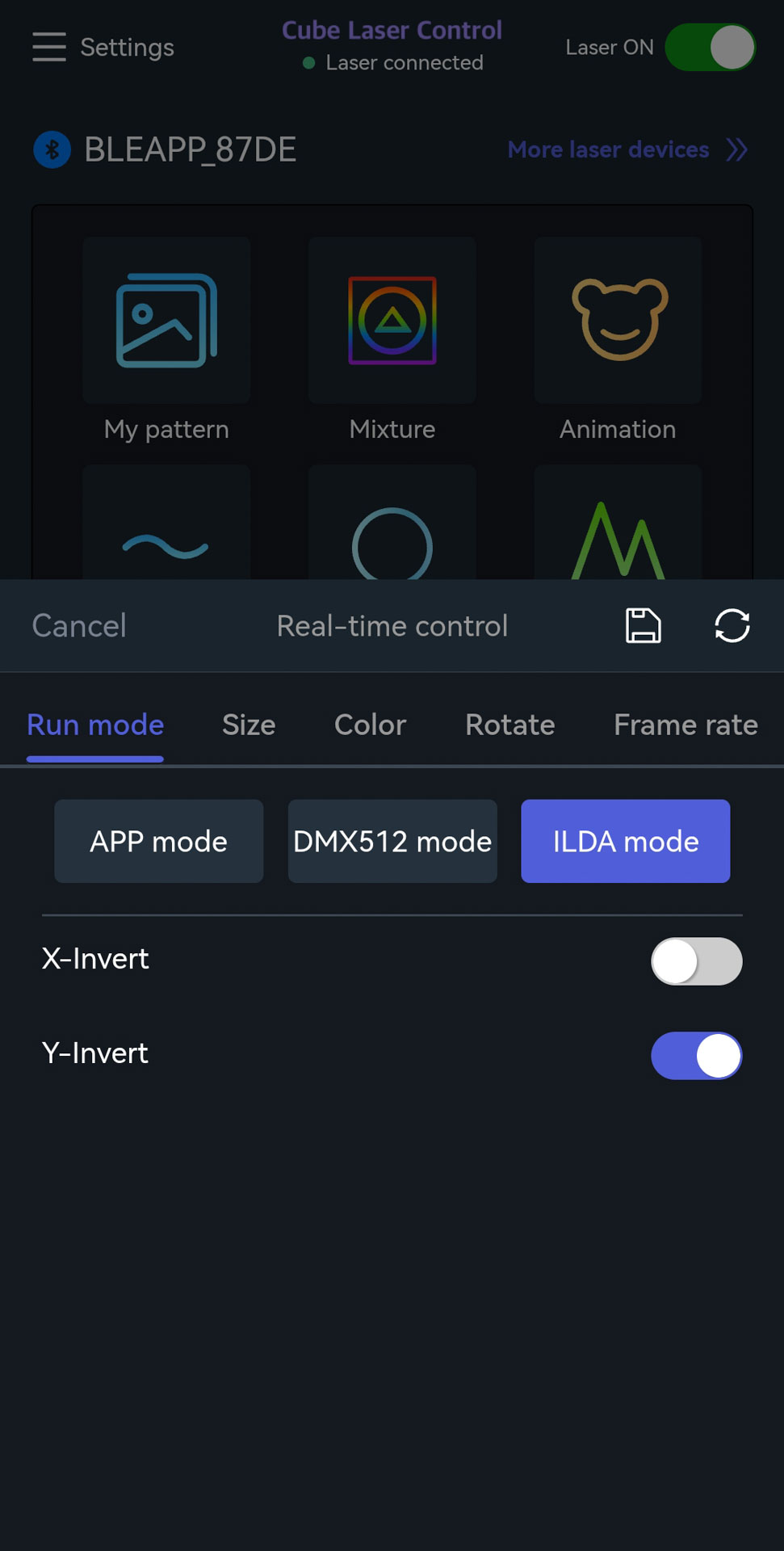Viewport: 784px width, 1551px height.
Task: Select the Run mode tab
Action: pyautogui.click(x=95, y=725)
